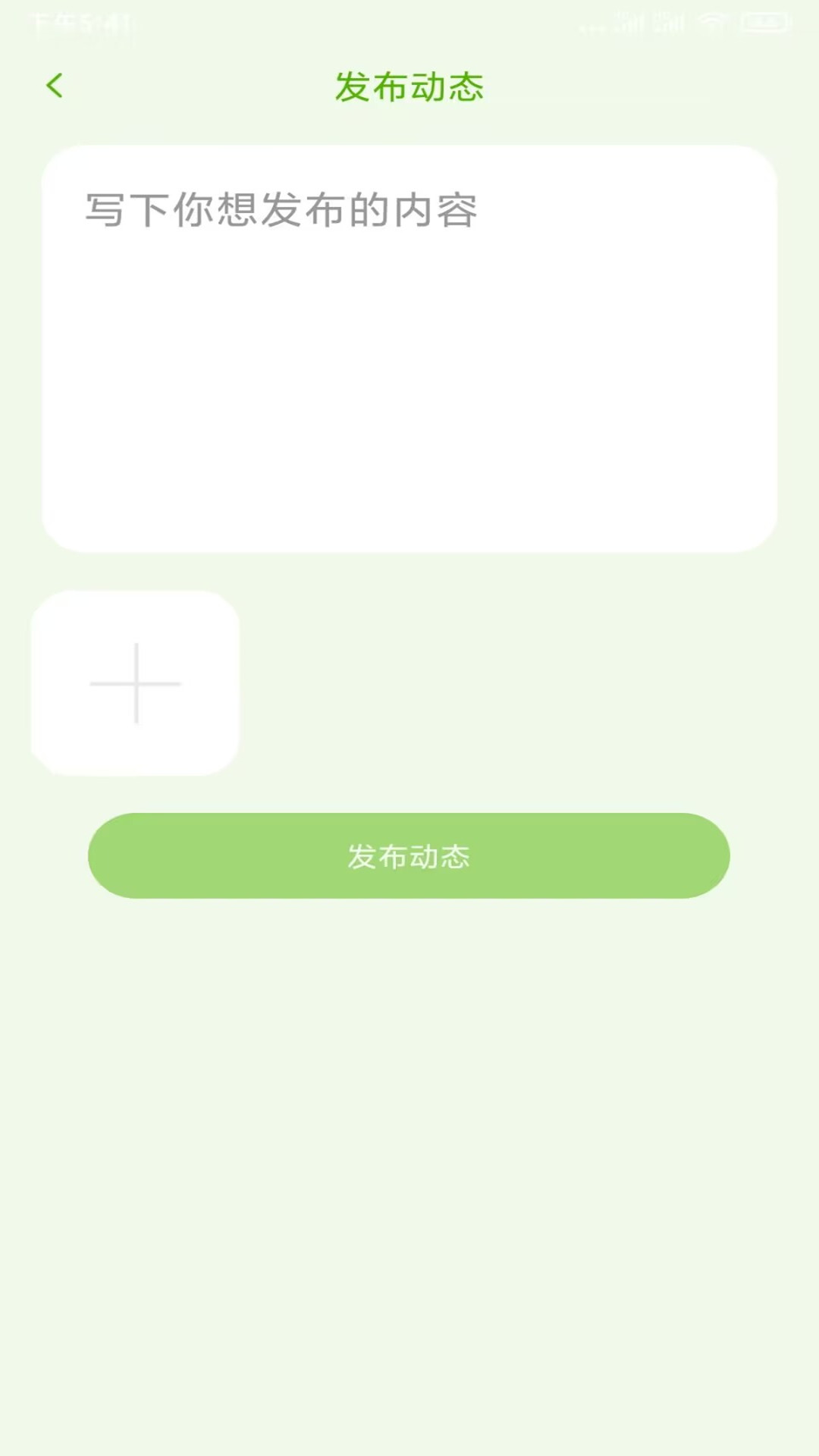Go back using the top-left arrow

(55, 86)
